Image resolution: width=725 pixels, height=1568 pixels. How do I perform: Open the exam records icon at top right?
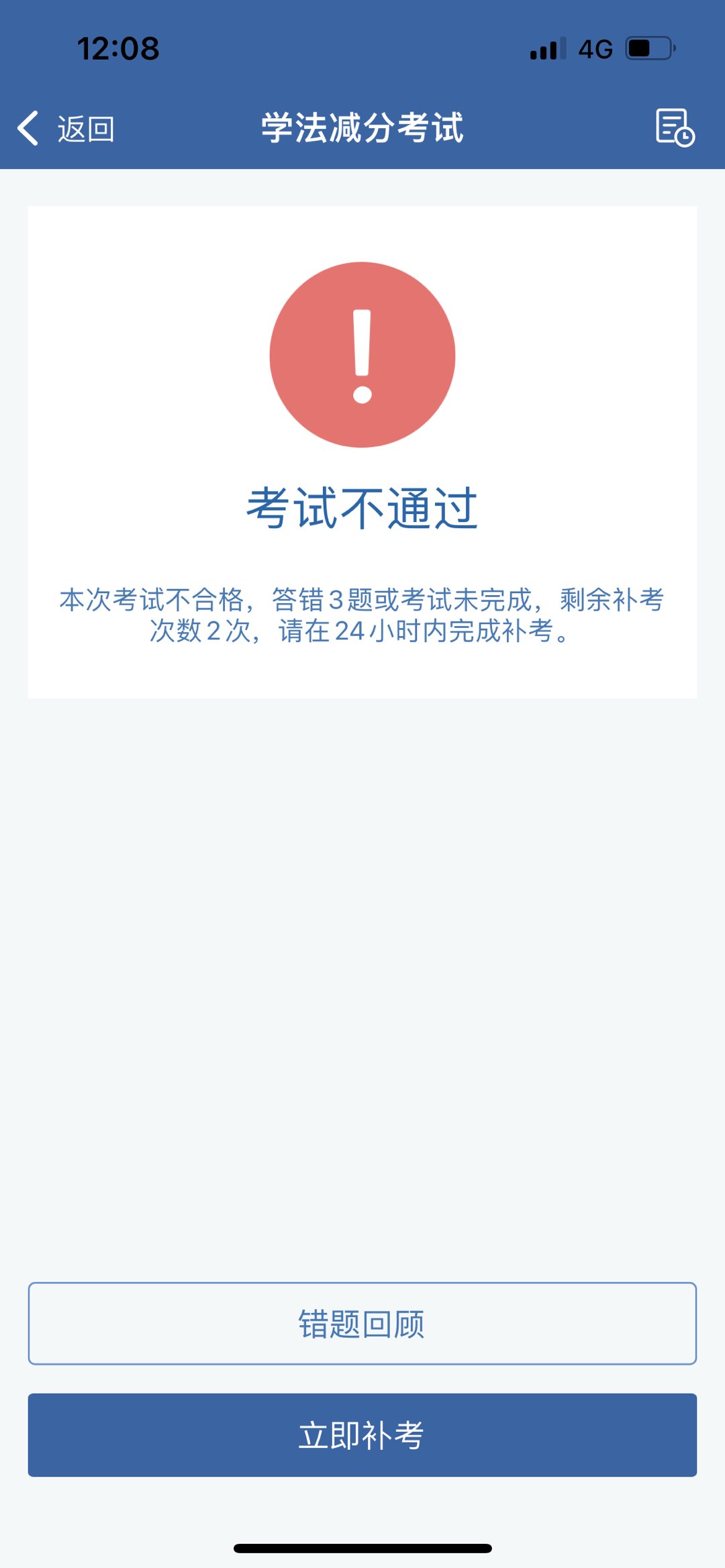[x=675, y=127]
